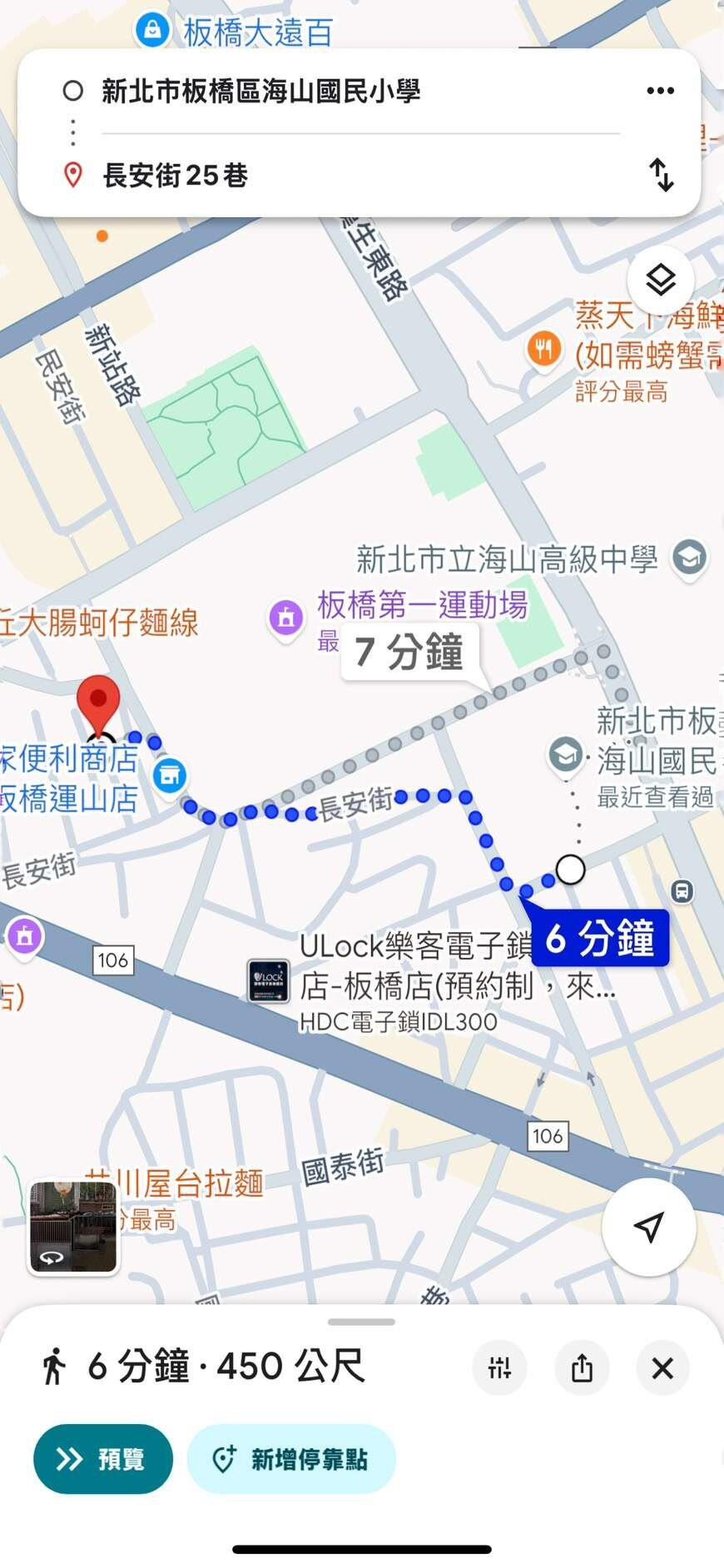Open the 蒸天下海鮮 restaurant marker
724x1568 pixels.
[543, 348]
